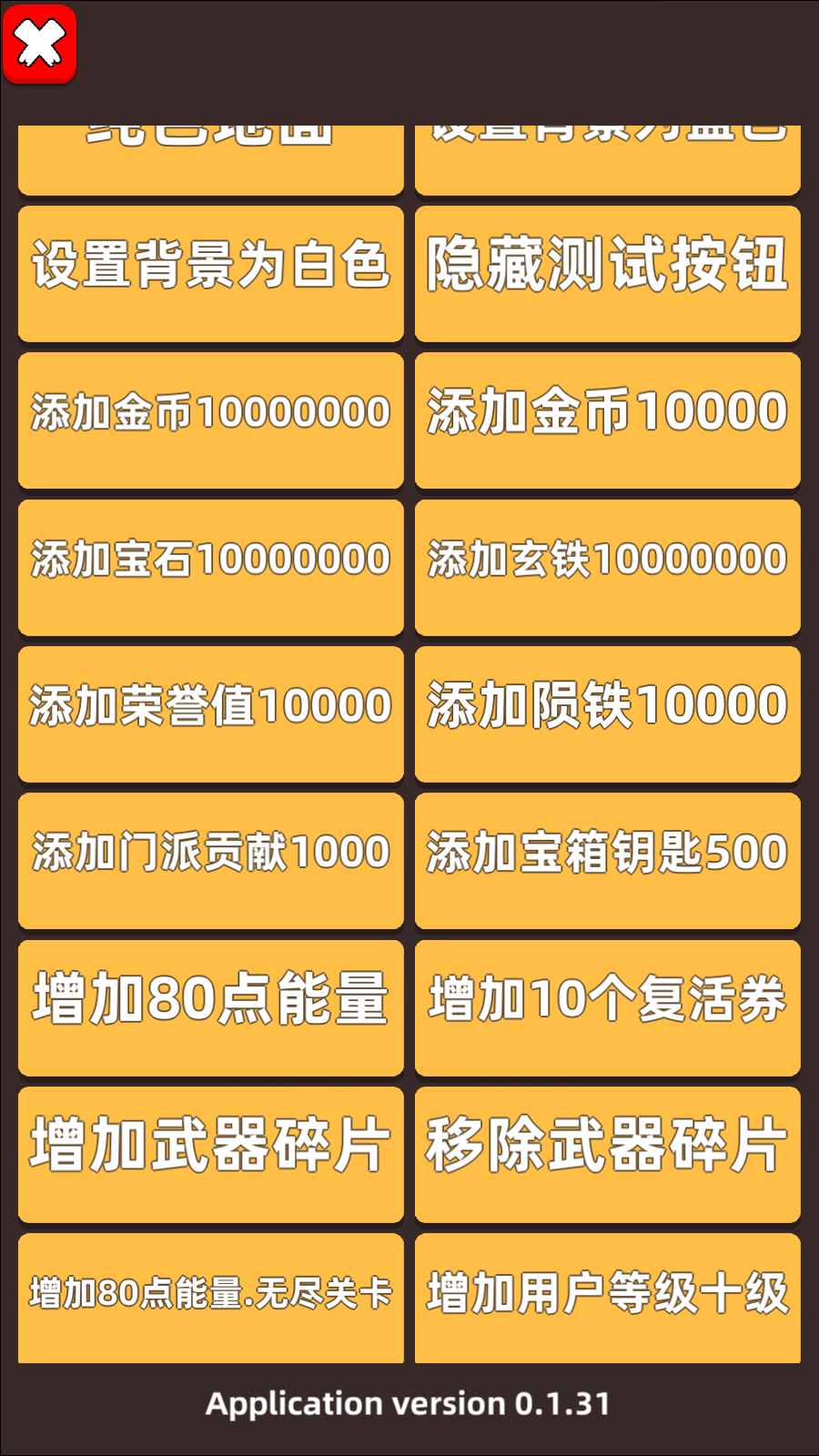Viewport: 819px width, 1456px height.
Task: Add 1000 sect contribution (添加门派贡献1000)
Action: 210,860
